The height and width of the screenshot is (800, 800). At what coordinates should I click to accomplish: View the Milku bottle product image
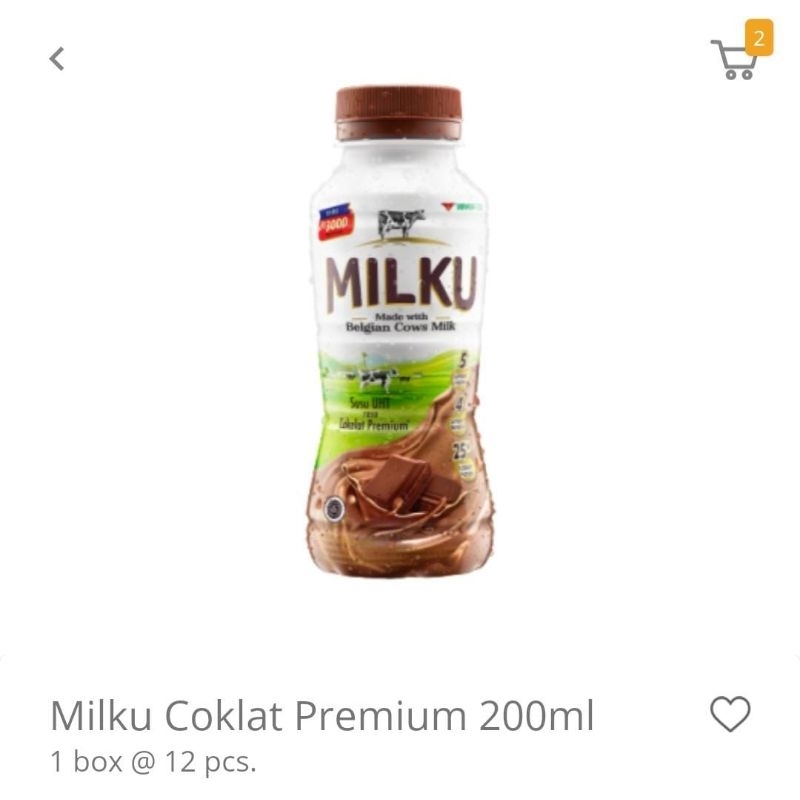click(398, 340)
